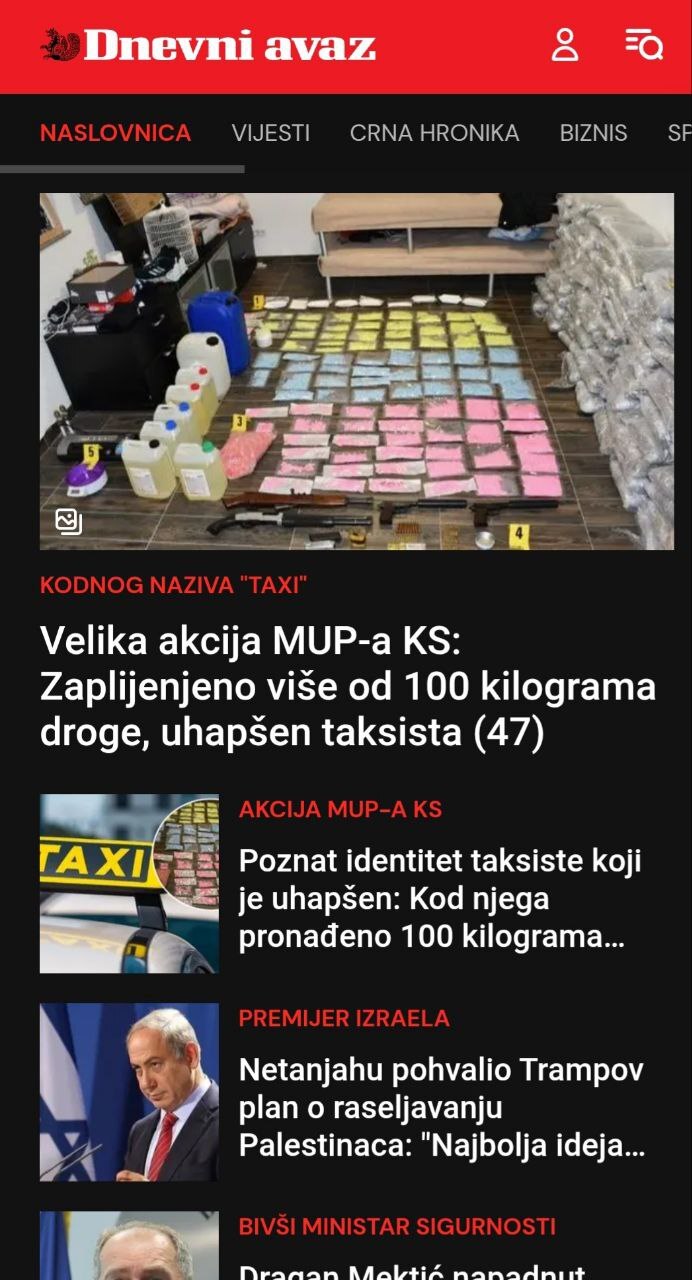692x1280 pixels.
Task: Open the drug seizure headline photo
Action: 356,371
